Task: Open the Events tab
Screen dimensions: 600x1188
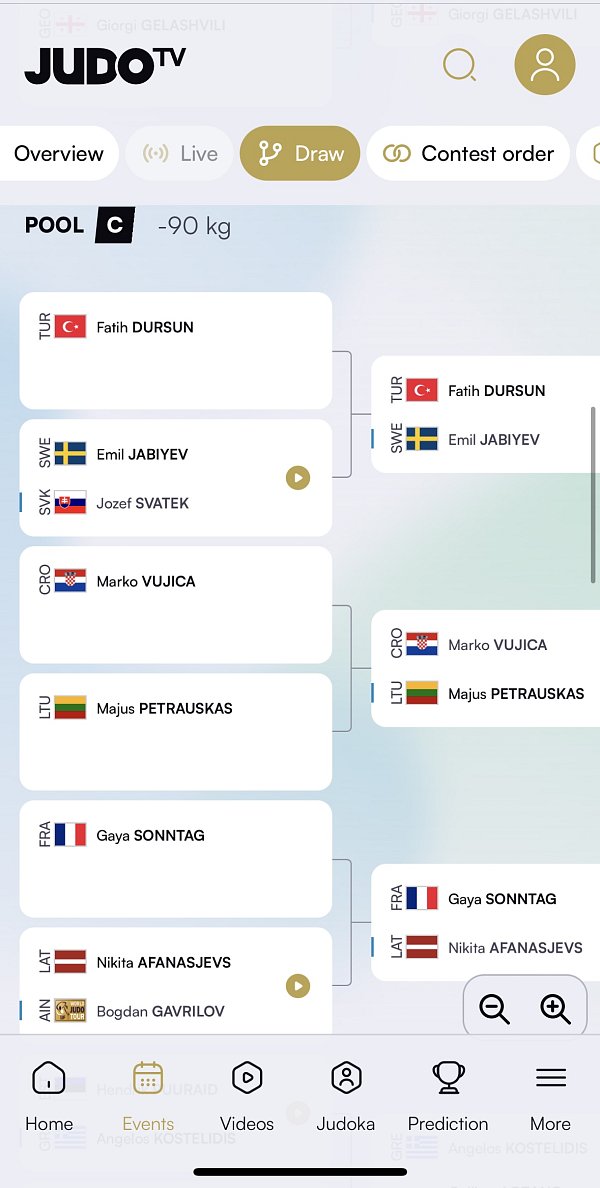Action: (148, 1096)
